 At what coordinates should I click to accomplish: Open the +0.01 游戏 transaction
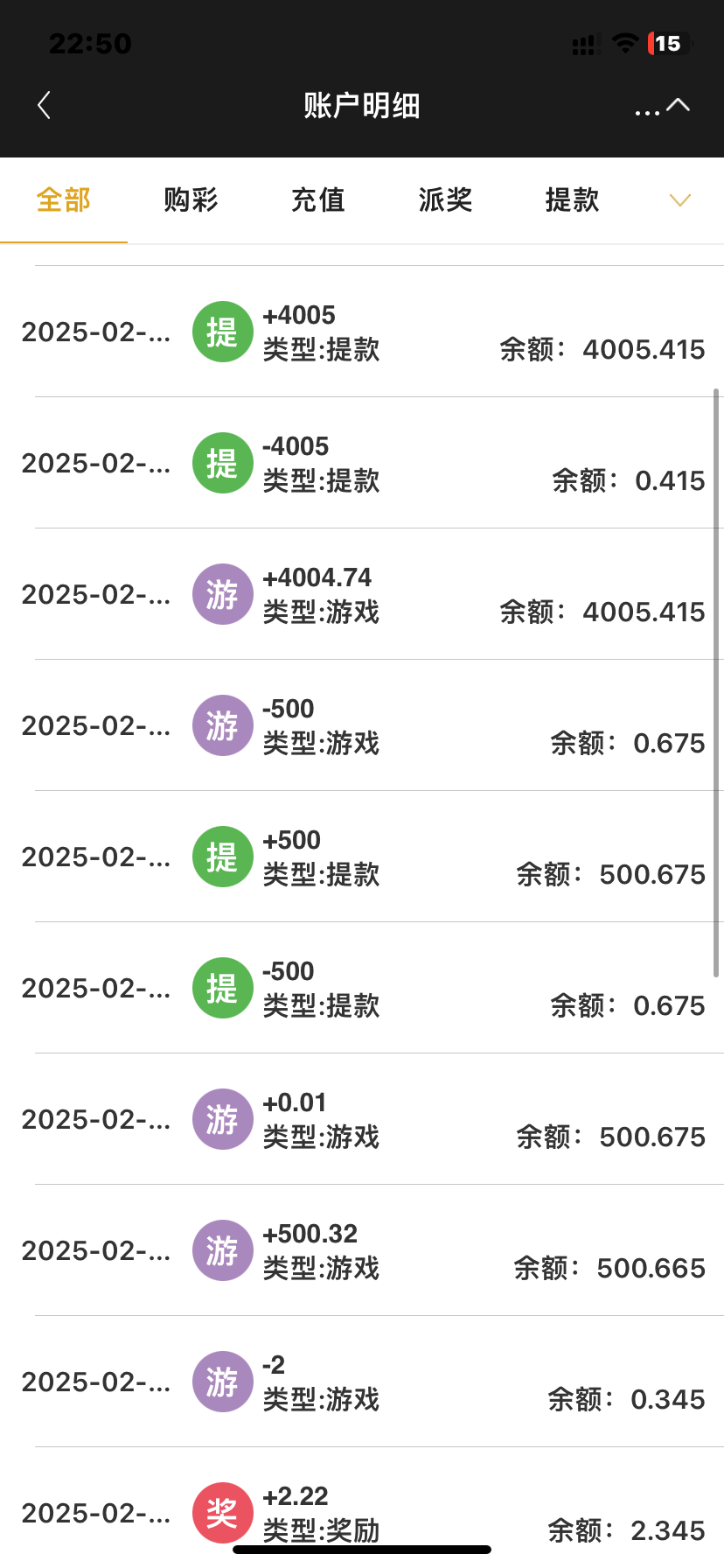[x=362, y=1120]
